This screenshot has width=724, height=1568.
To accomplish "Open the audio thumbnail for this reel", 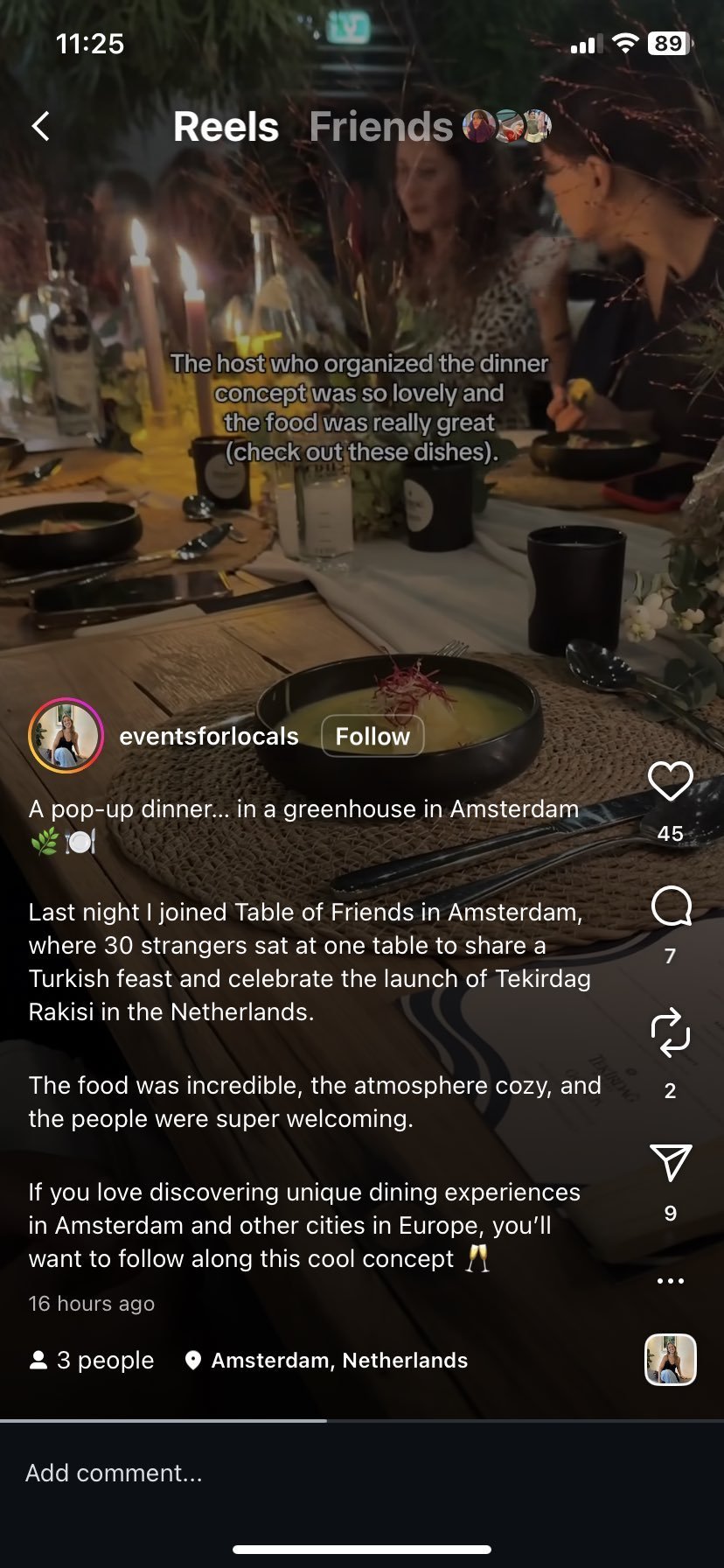I will tap(671, 1360).
